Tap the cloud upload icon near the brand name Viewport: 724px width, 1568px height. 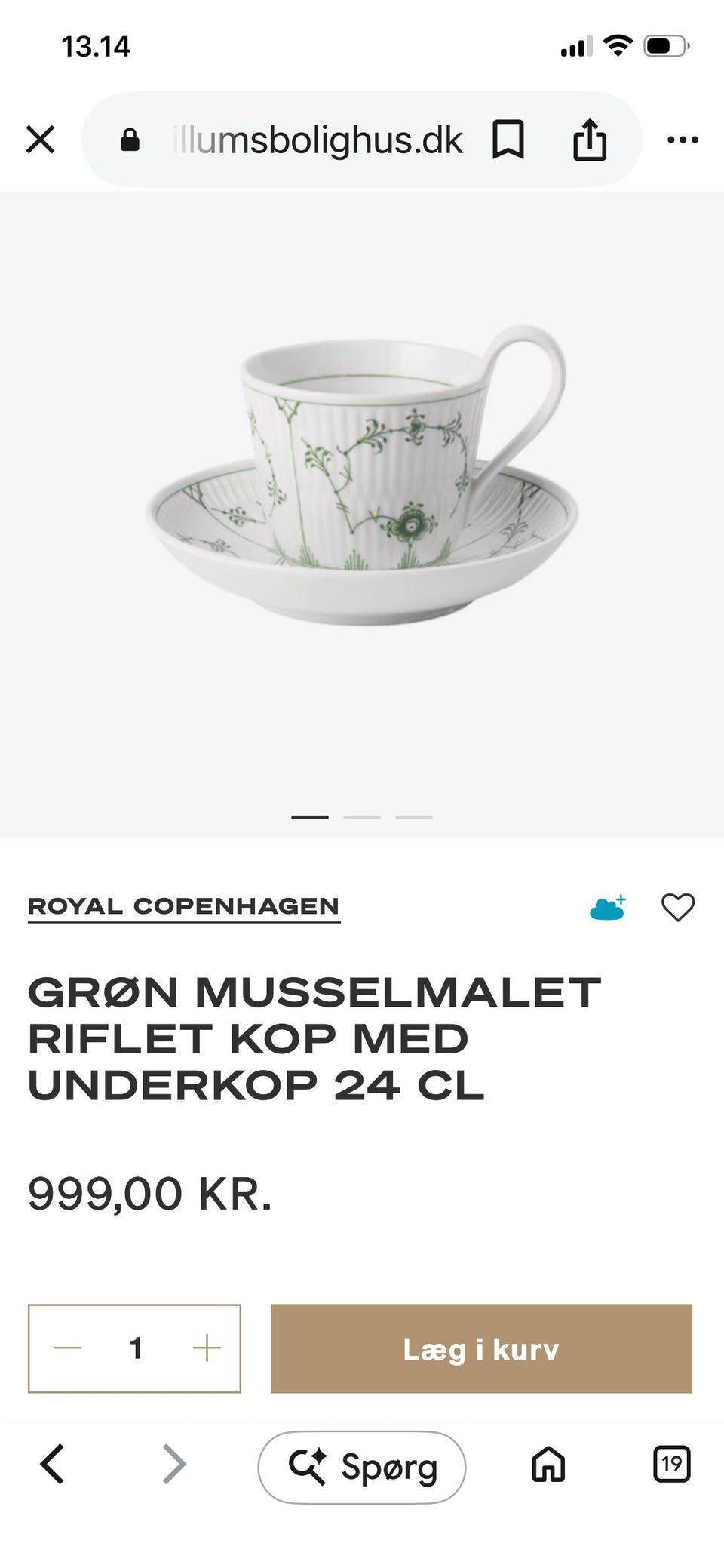[608, 908]
